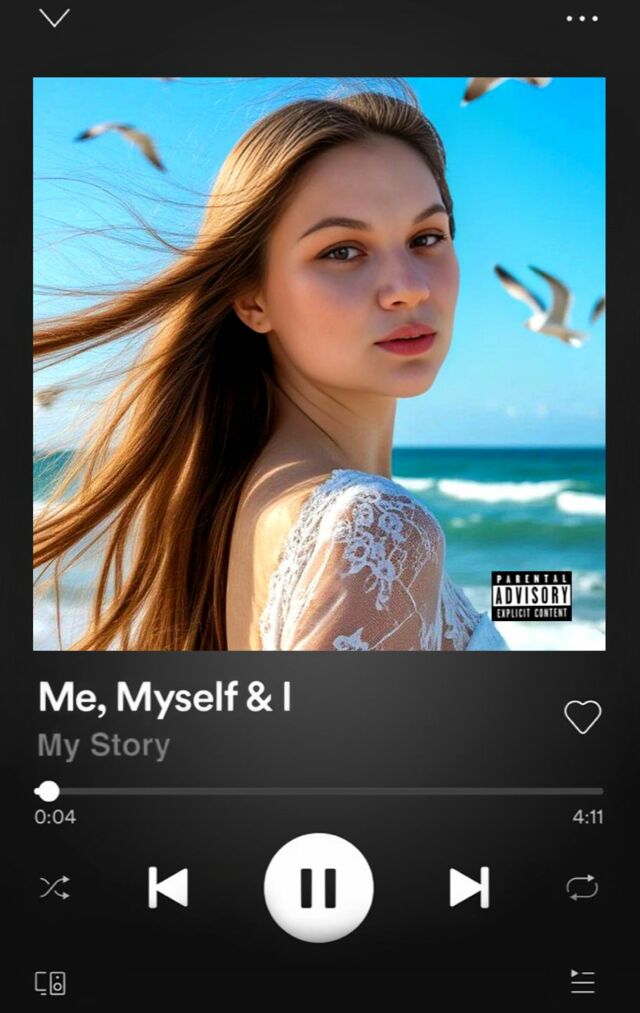
Task: Tap the song progress bar
Action: 320,791
